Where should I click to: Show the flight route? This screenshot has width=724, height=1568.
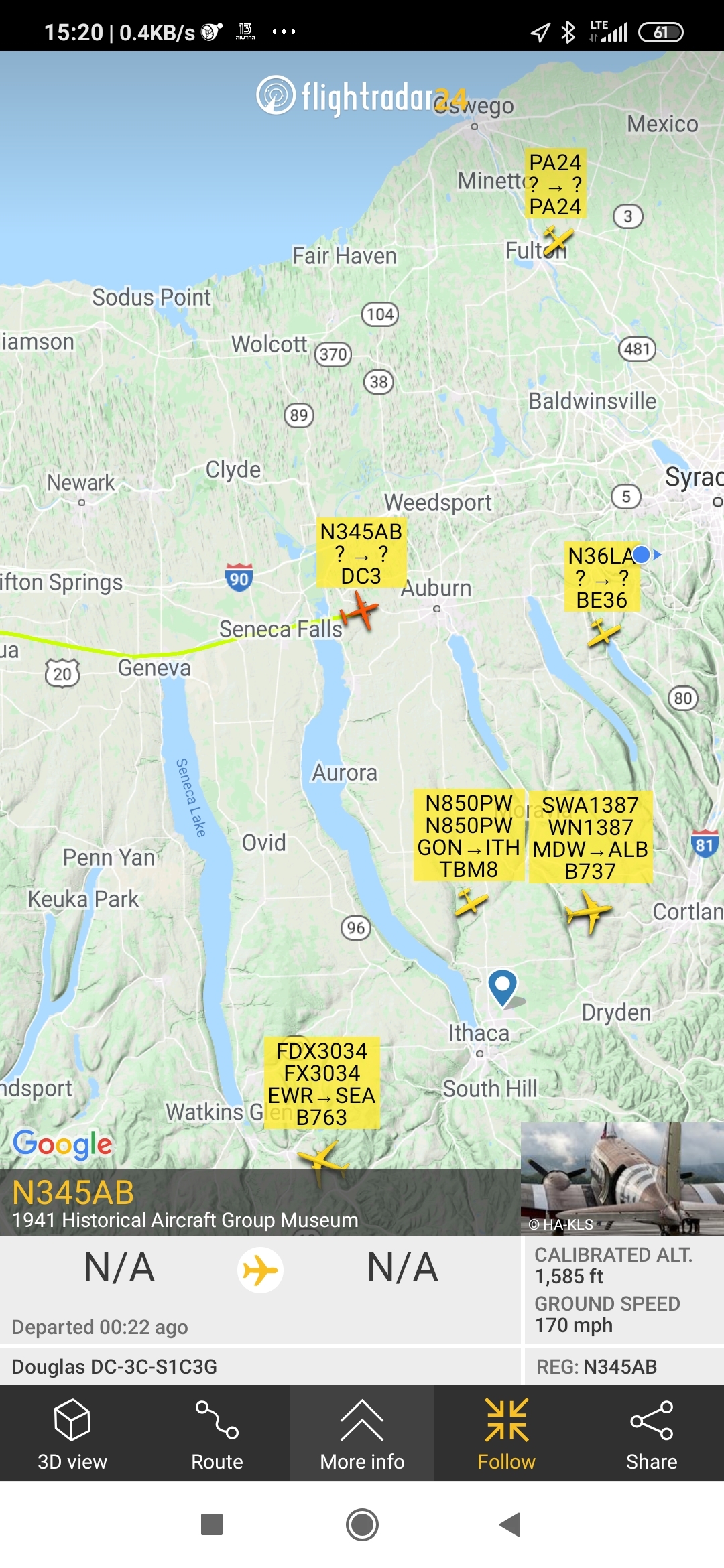[217, 1433]
